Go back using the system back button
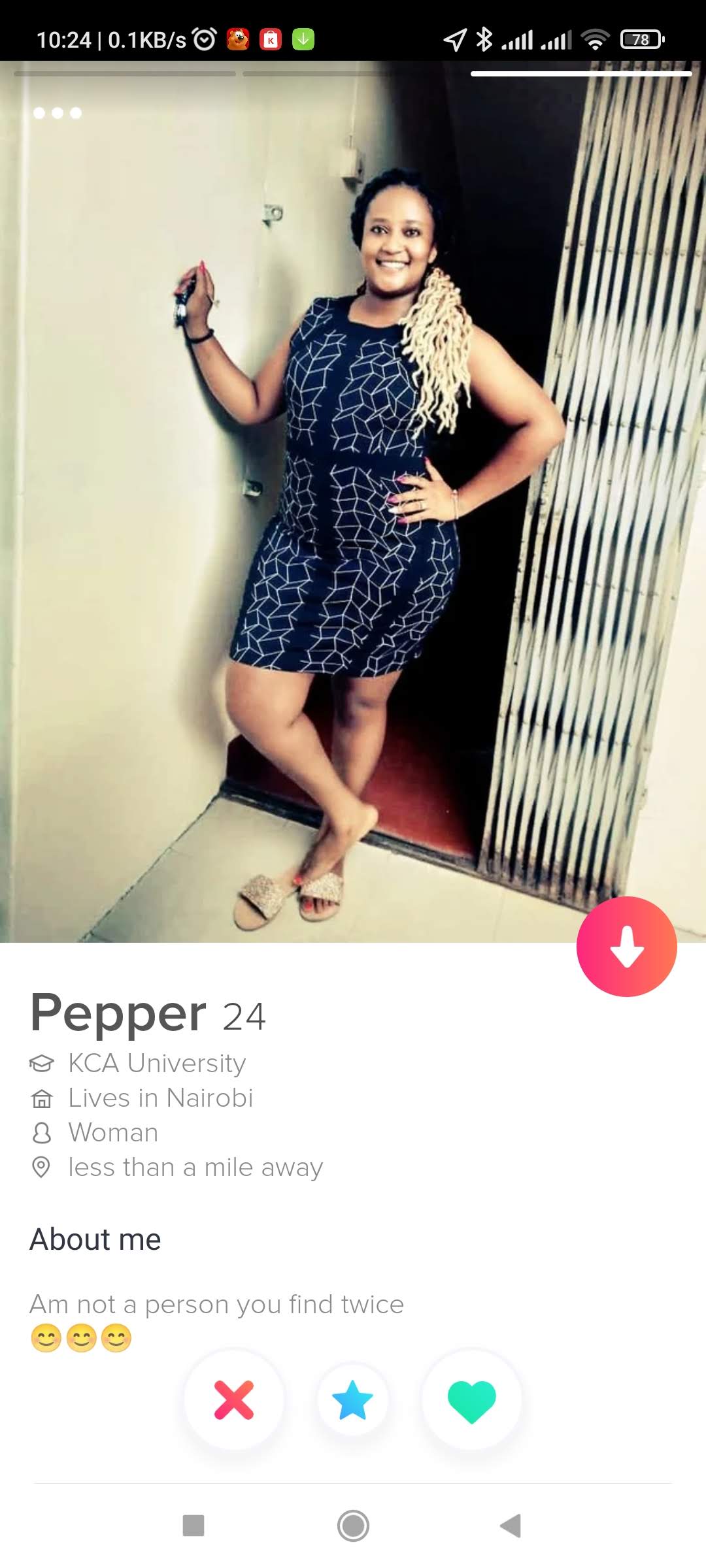The width and height of the screenshot is (706, 1568). (x=511, y=1526)
